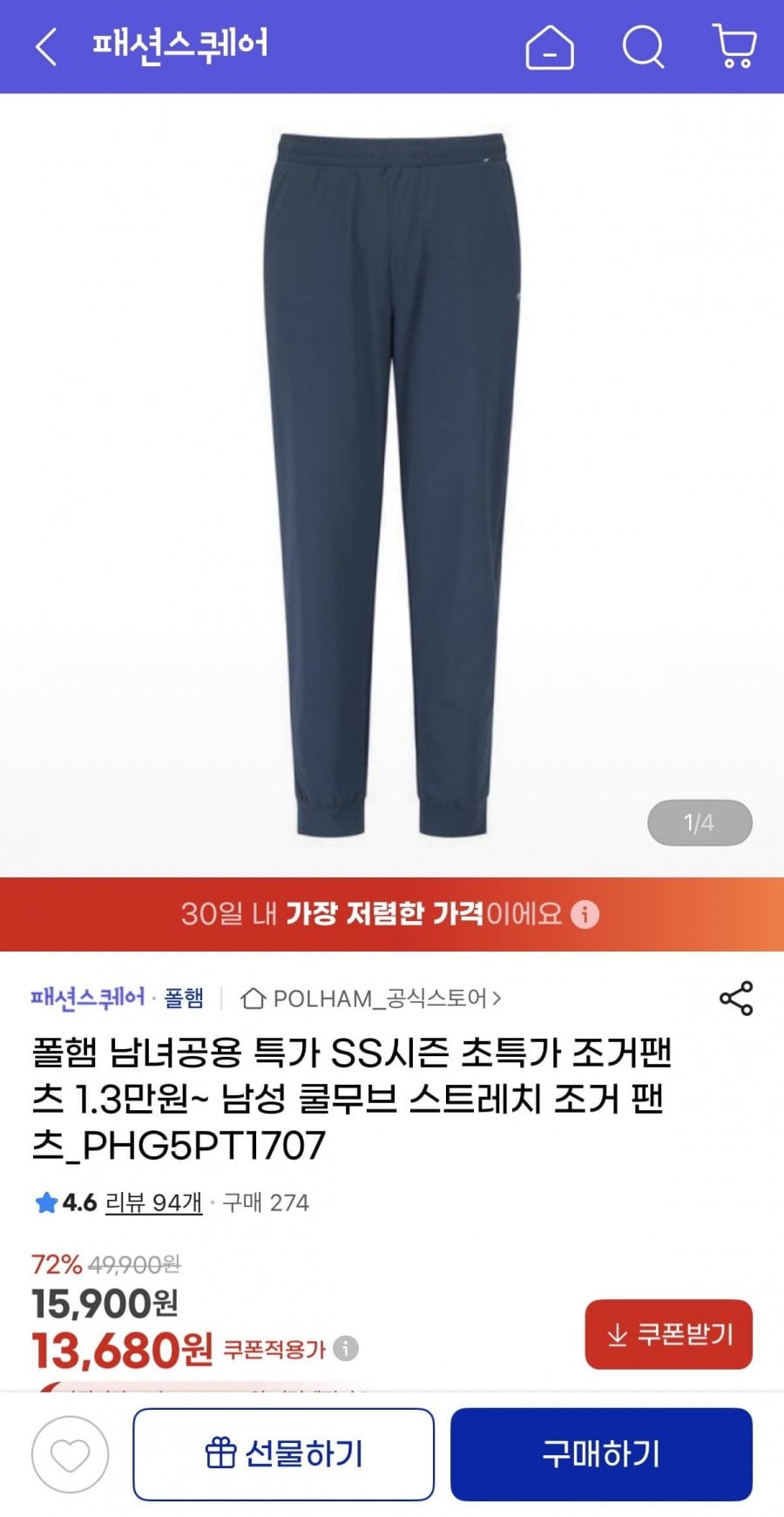Visit POLHAM_공식스토어 store page
The height and width of the screenshot is (1517, 784).
click(x=371, y=999)
